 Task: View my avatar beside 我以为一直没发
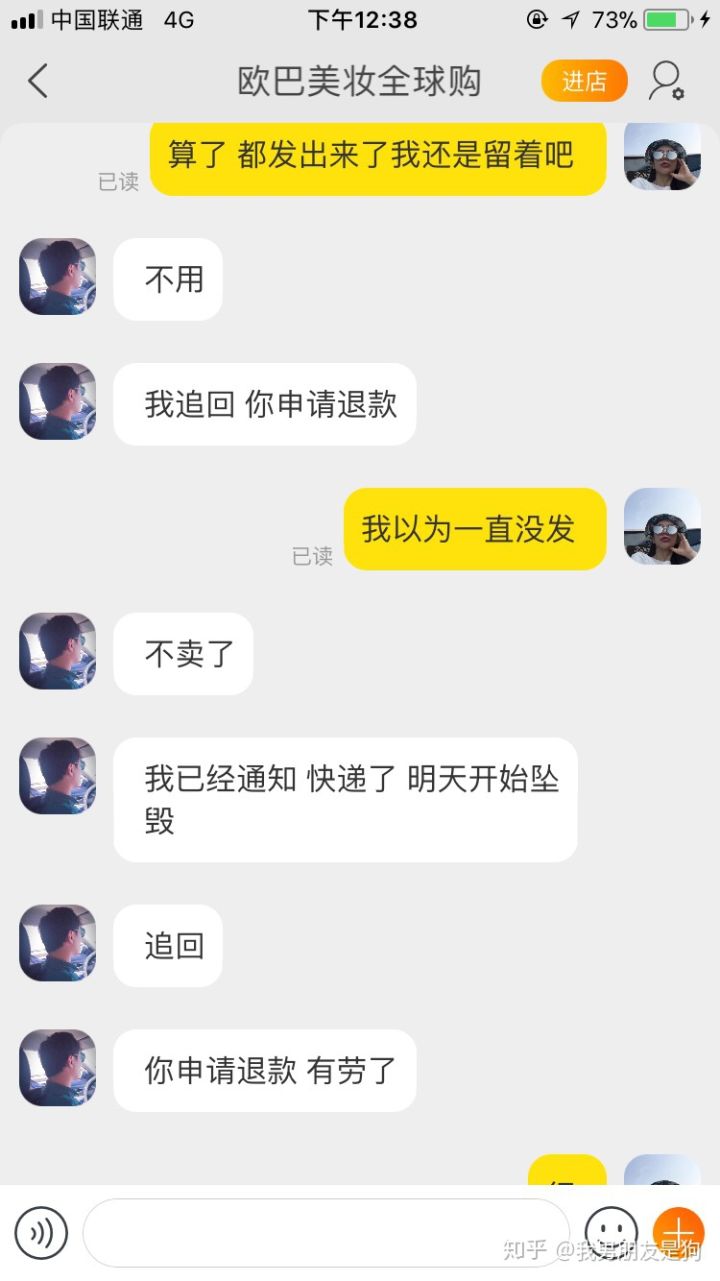(x=662, y=527)
